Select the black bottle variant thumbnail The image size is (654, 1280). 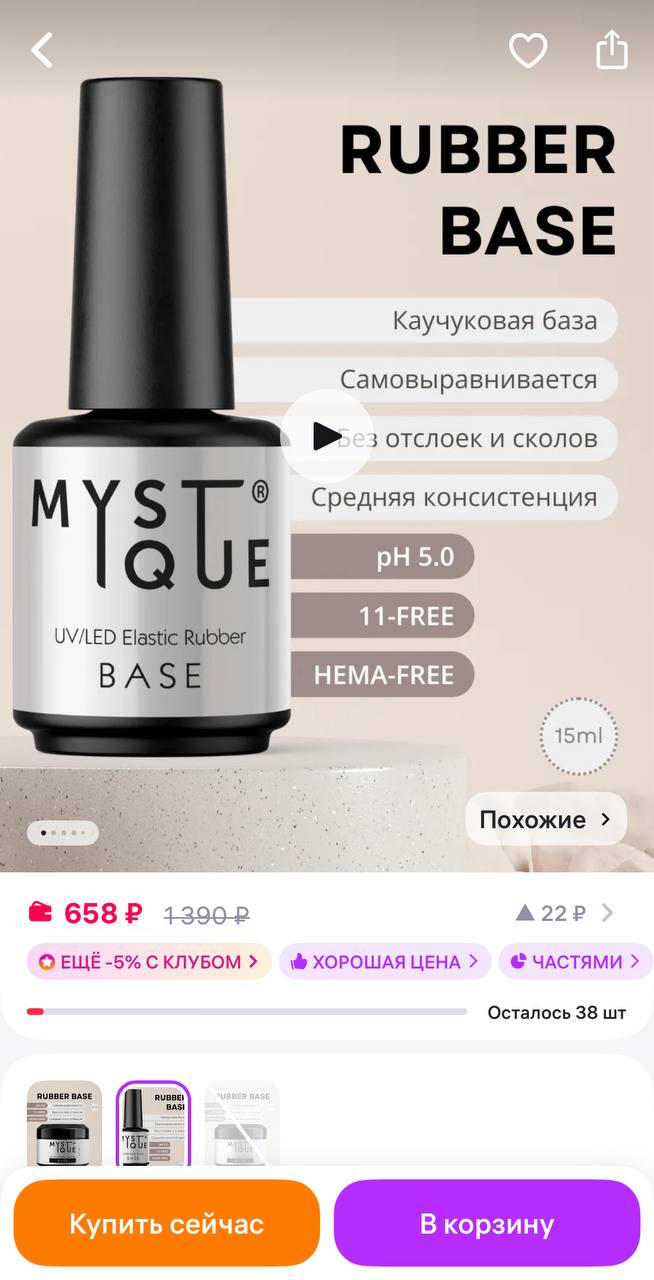(x=153, y=1122)
